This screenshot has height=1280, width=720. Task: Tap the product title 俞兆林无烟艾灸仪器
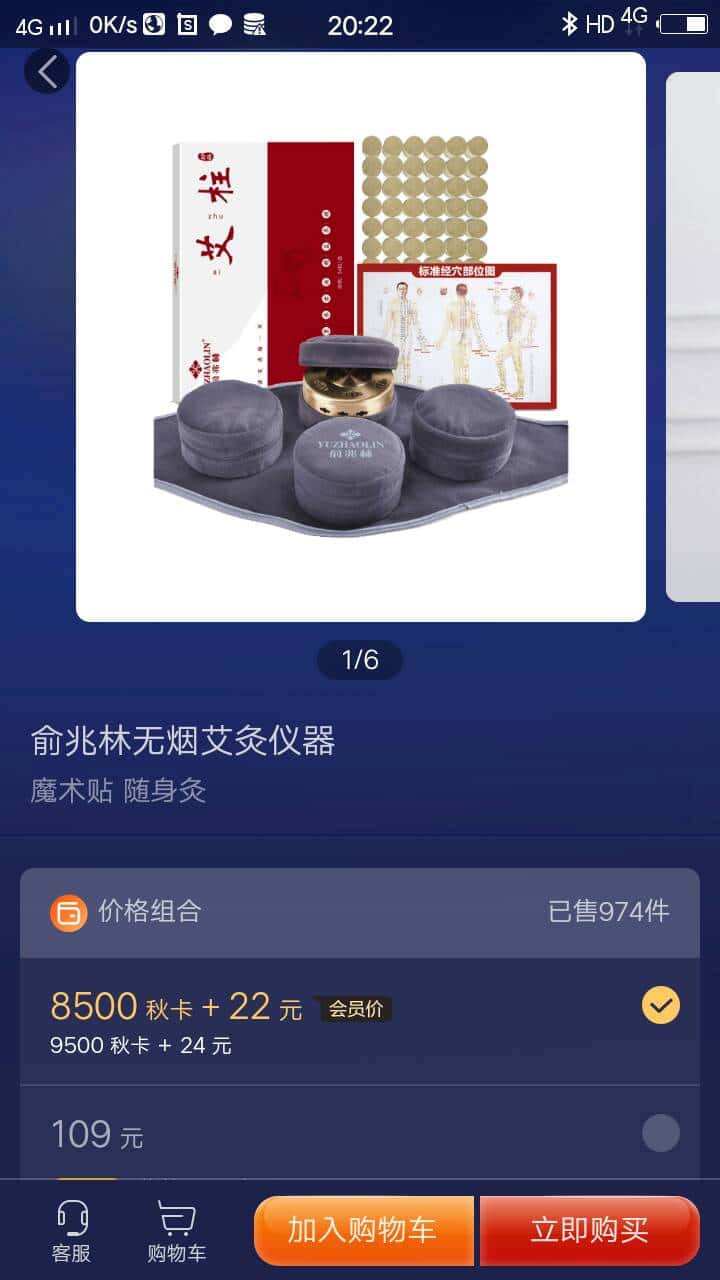coord(185,741)
